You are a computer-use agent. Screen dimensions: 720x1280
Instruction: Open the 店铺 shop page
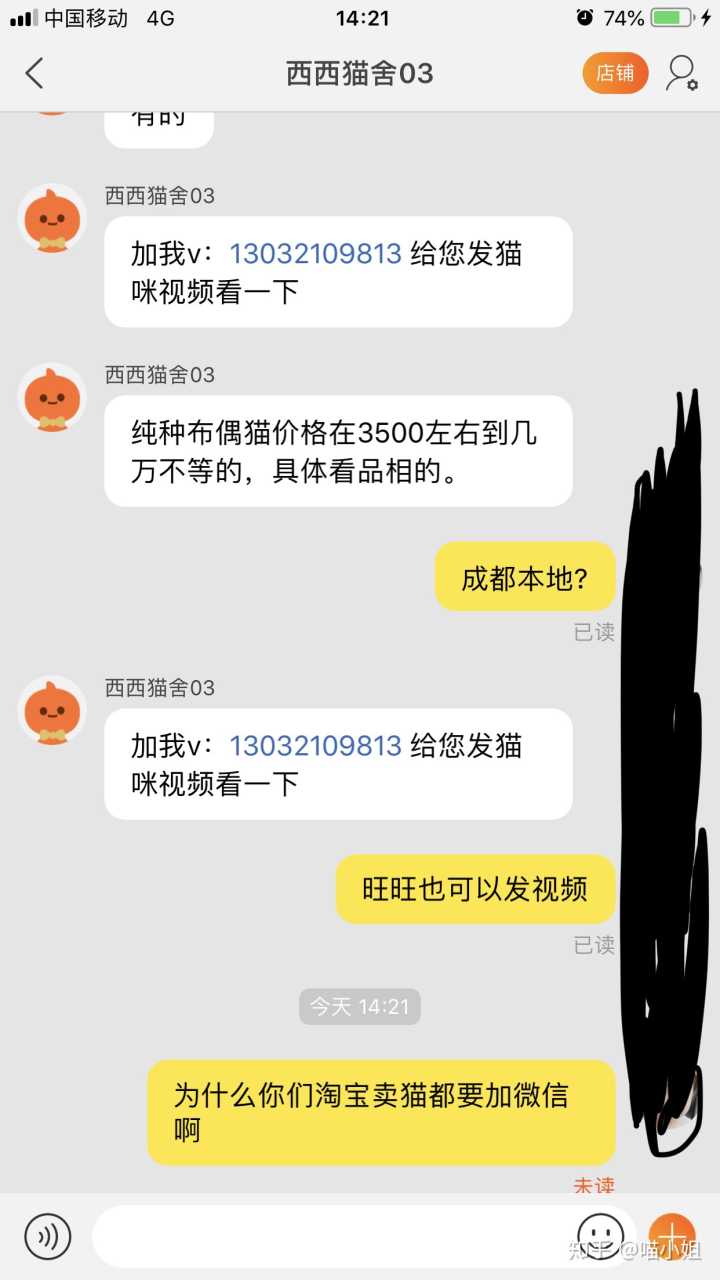click(615, 73)
